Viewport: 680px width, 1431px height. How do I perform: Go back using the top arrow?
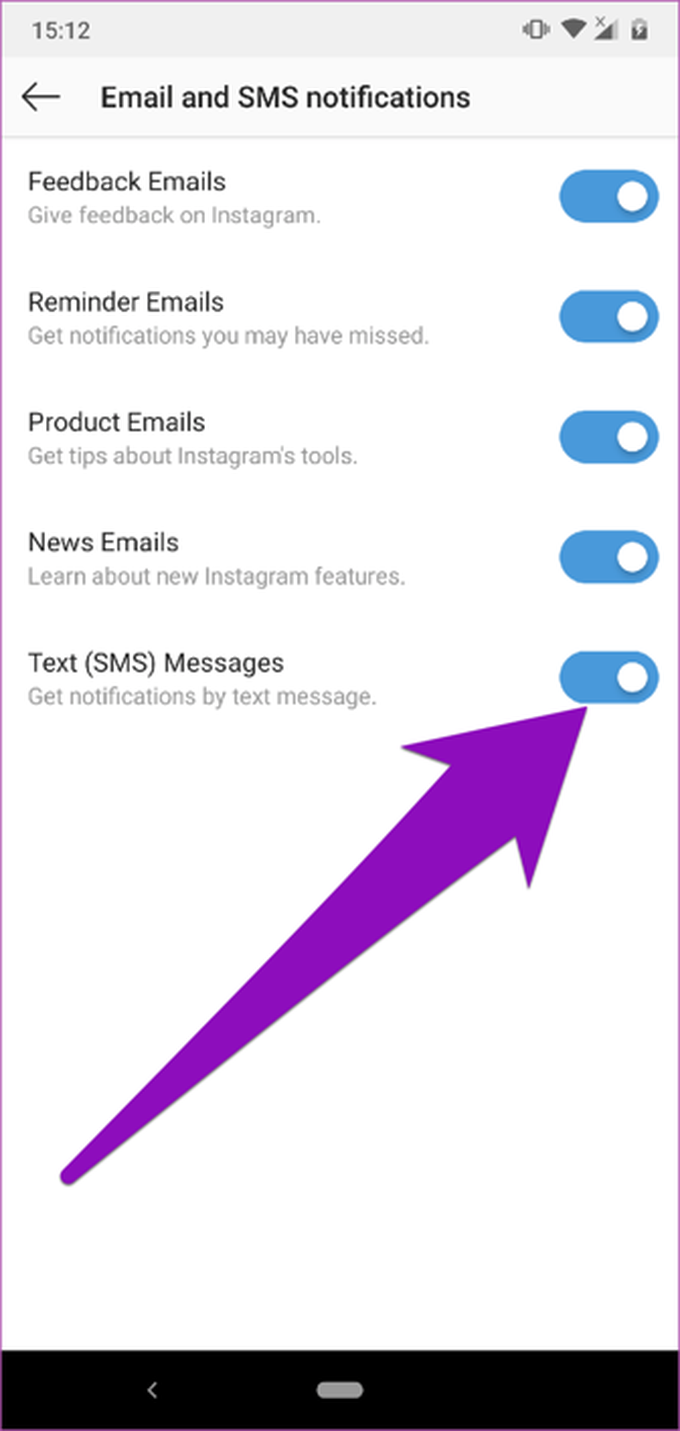41,97
